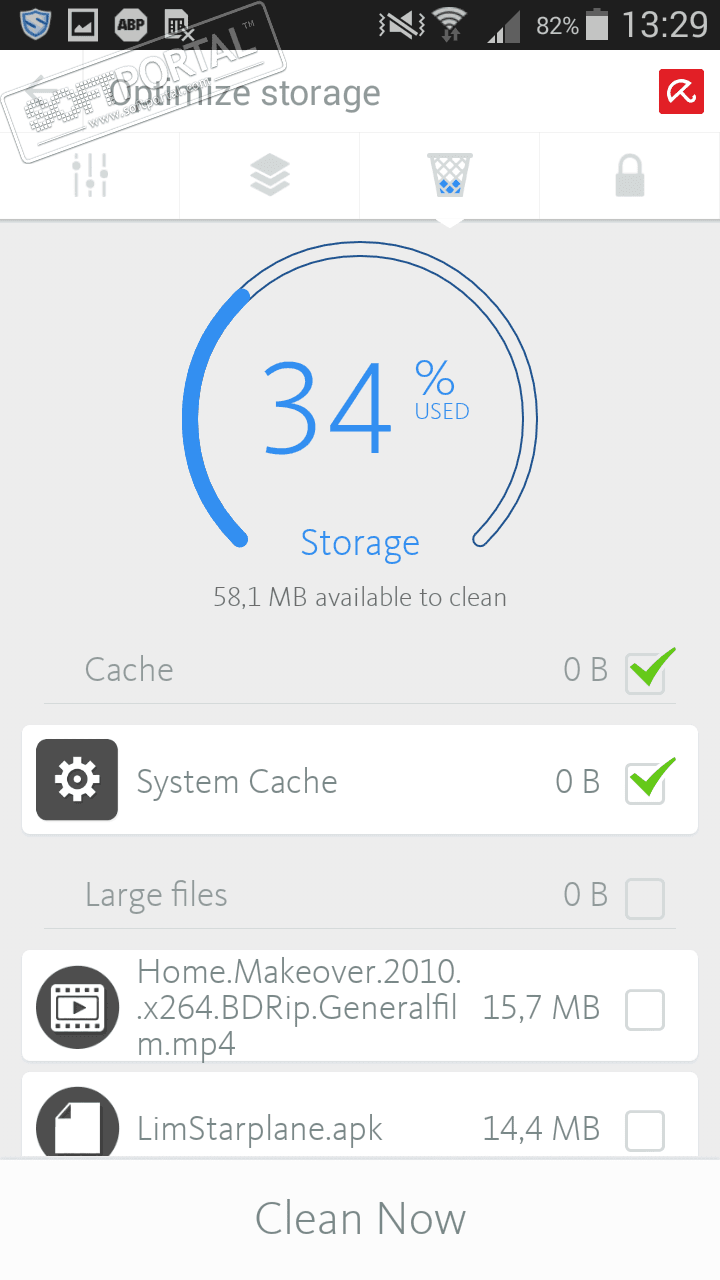This screenshot has width=720, height=1280.
Task: Uncheck the System Cache checkbox
Action: [645, 783]
